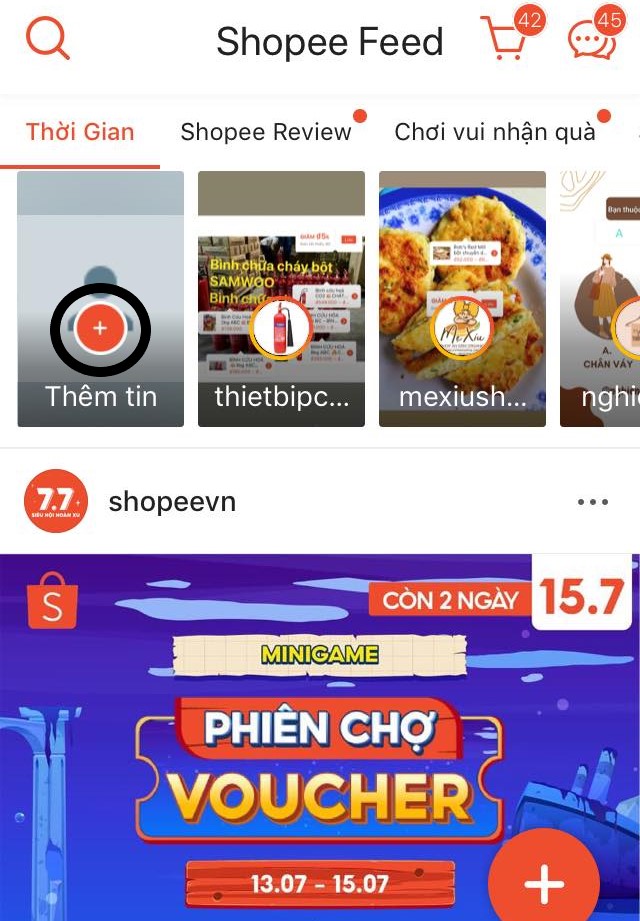Open the chat messages icon
640x921 pixels.
(x=593, y=41)
